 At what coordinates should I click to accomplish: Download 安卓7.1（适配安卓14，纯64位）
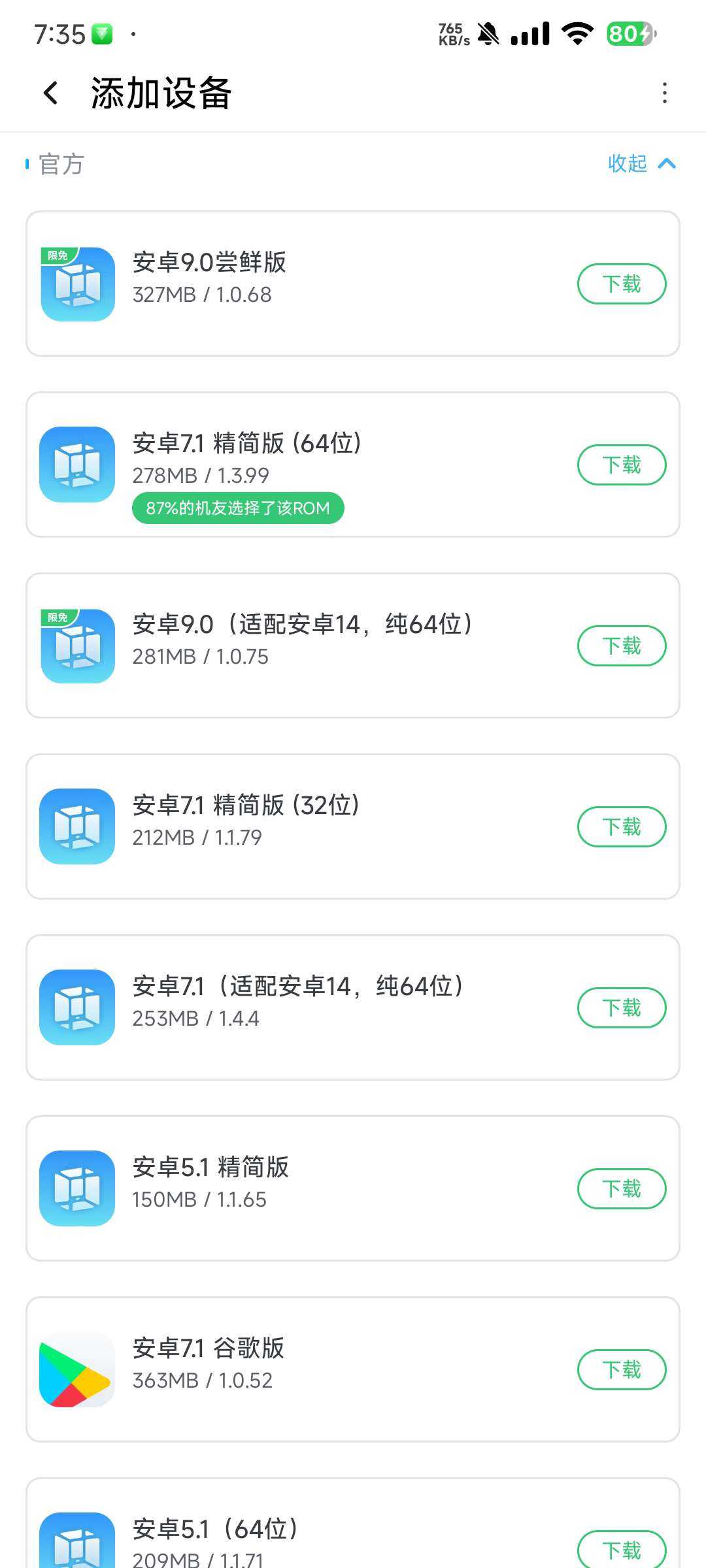point(622,1008)
